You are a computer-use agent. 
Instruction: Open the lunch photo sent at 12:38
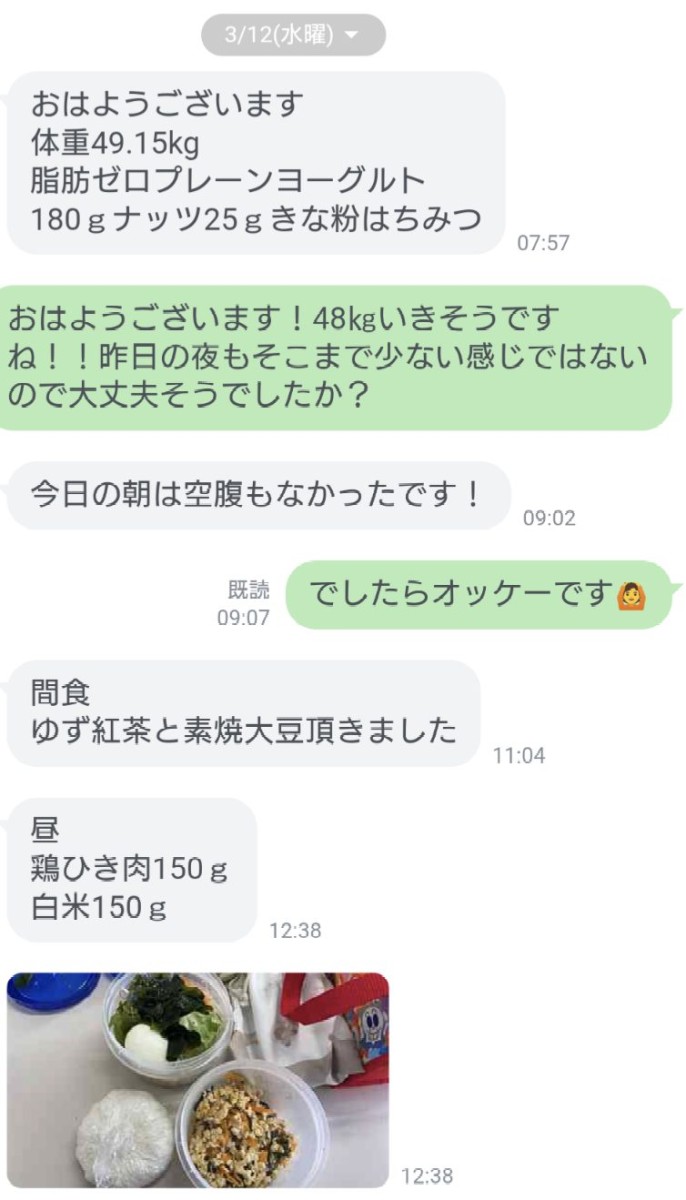point(198,1080)
